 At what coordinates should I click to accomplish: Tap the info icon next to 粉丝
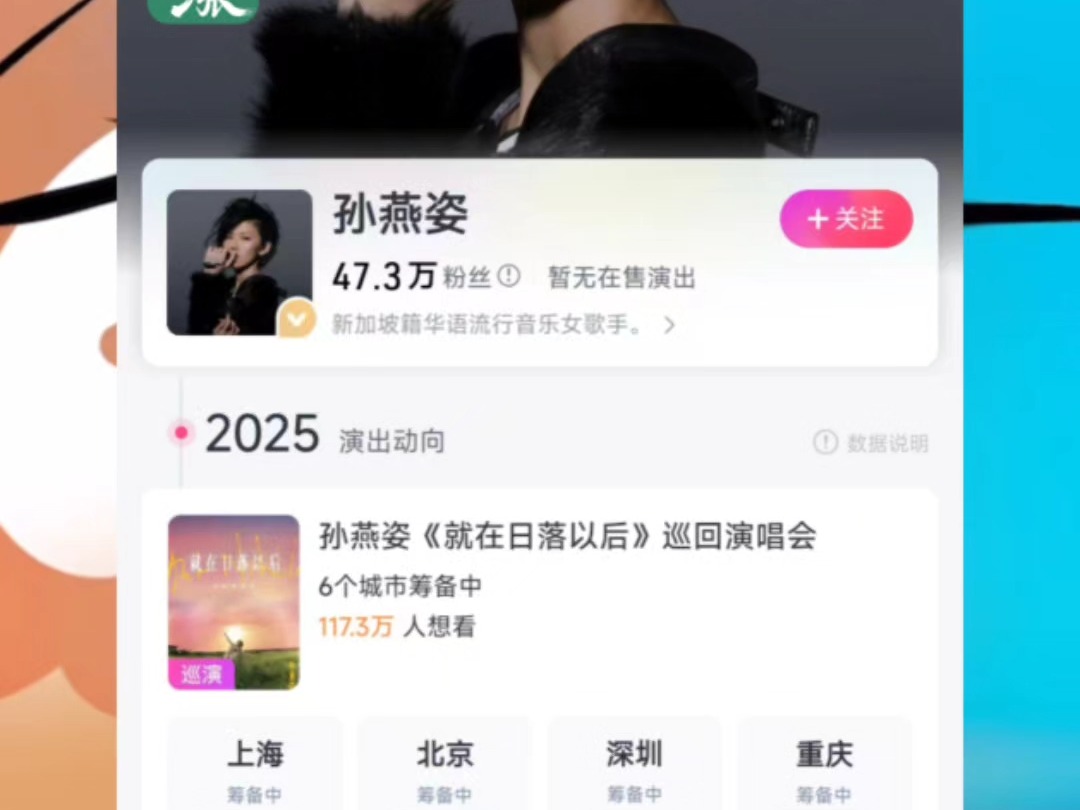click(509, 276)
